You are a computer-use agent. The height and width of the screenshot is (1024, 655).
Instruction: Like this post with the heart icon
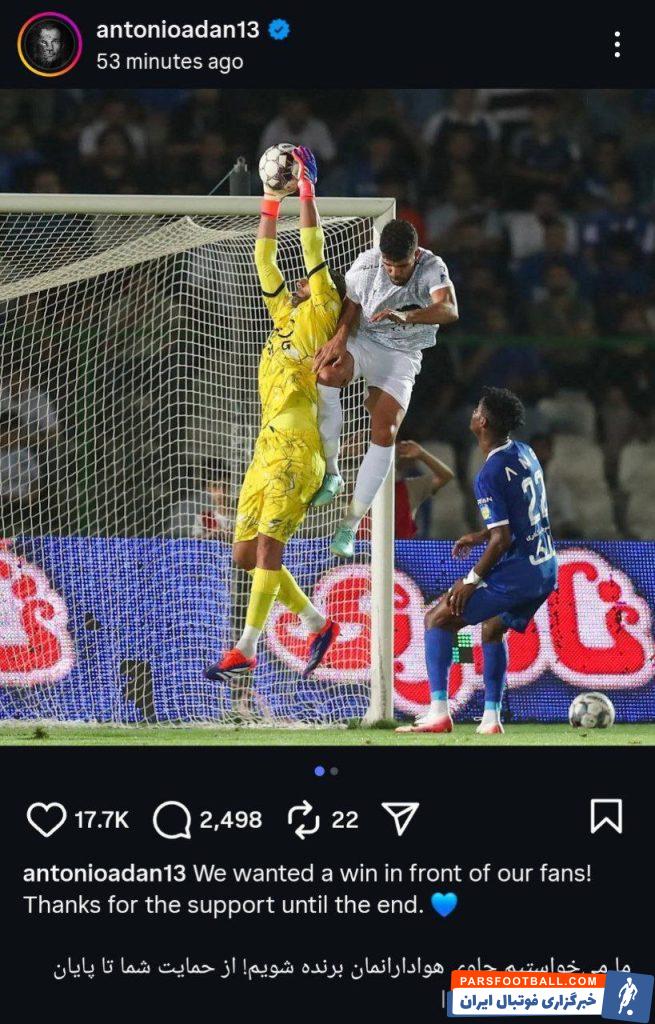click(46, 819)
